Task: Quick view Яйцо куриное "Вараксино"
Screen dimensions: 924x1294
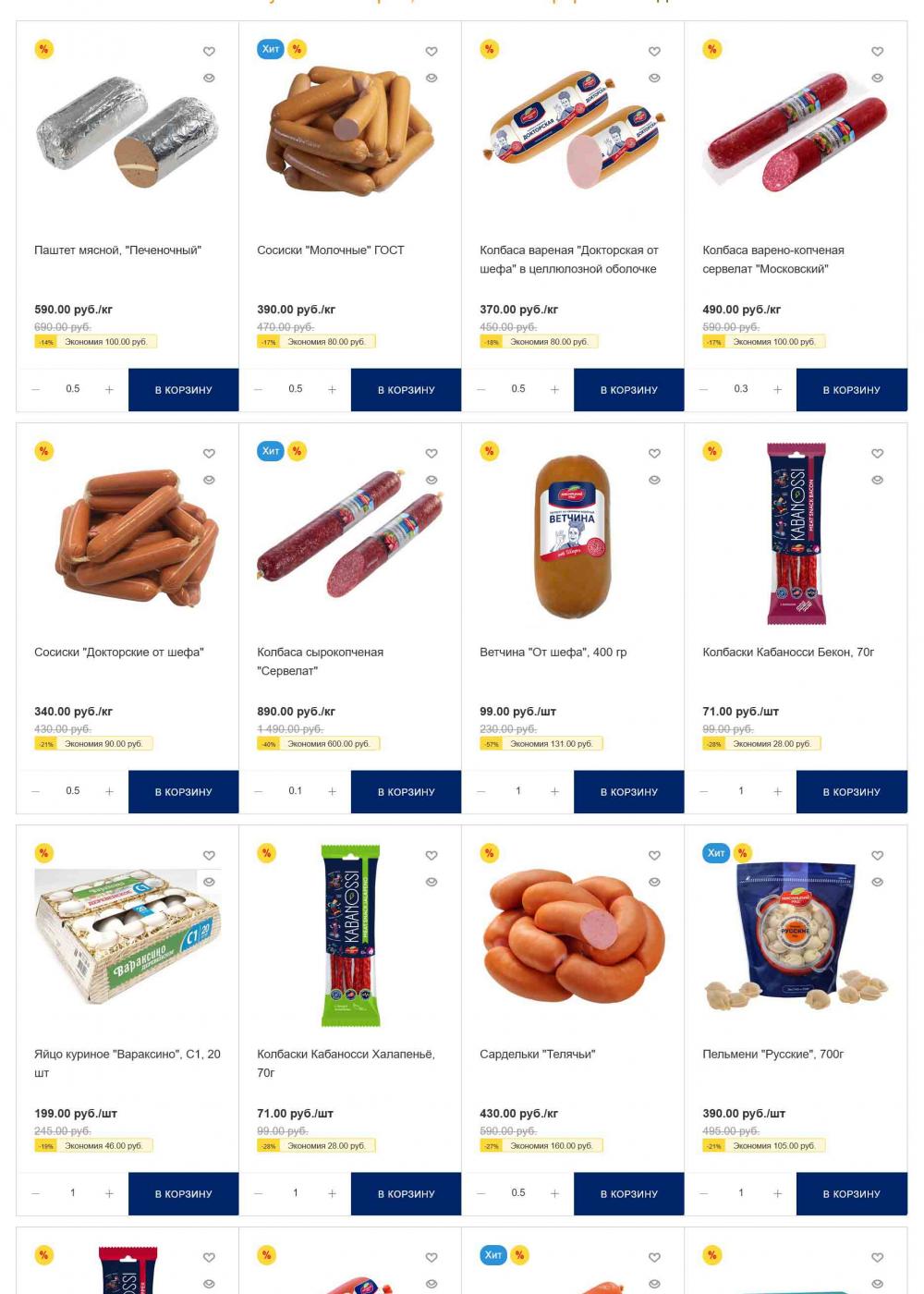Action: 209,883
